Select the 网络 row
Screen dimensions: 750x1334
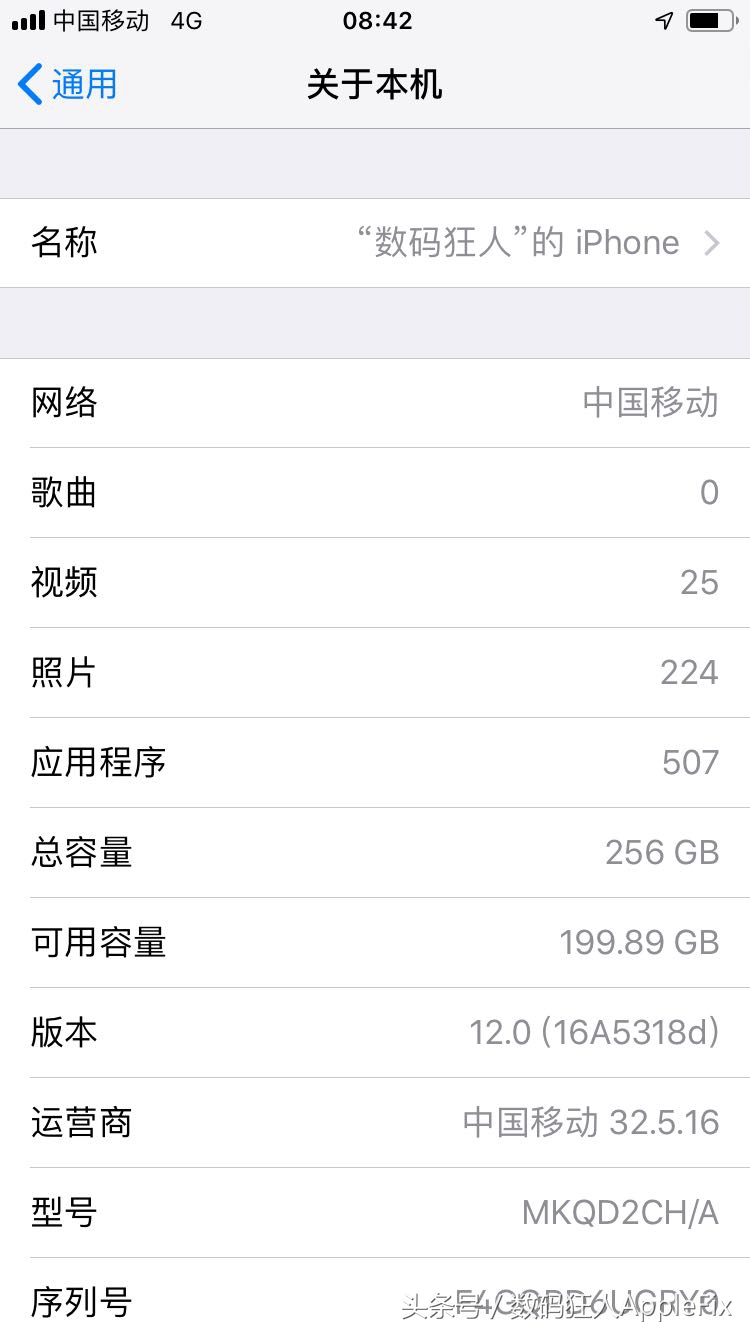(x=375, y=402)
